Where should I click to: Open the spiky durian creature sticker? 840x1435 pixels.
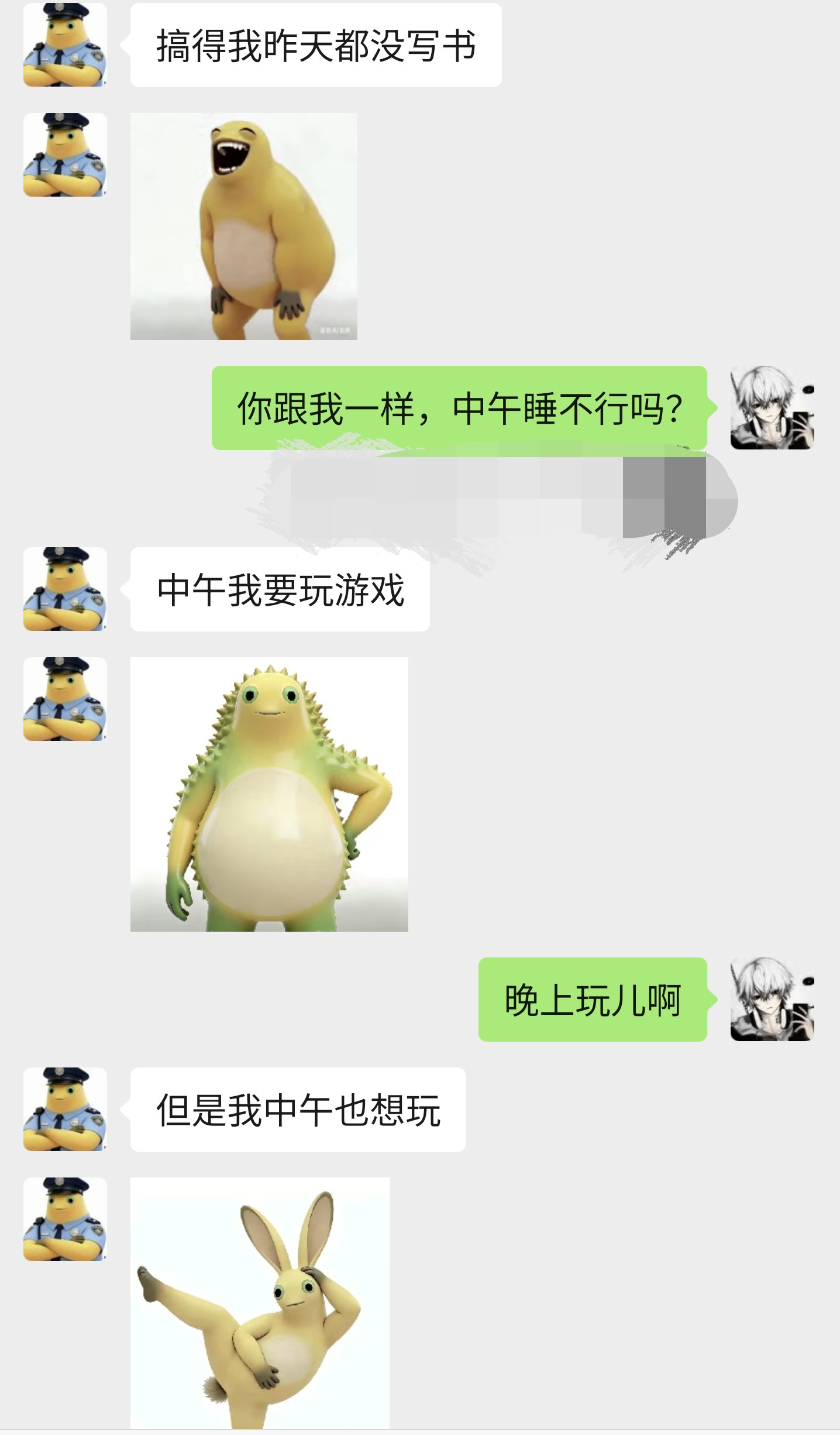pos(269,794)
